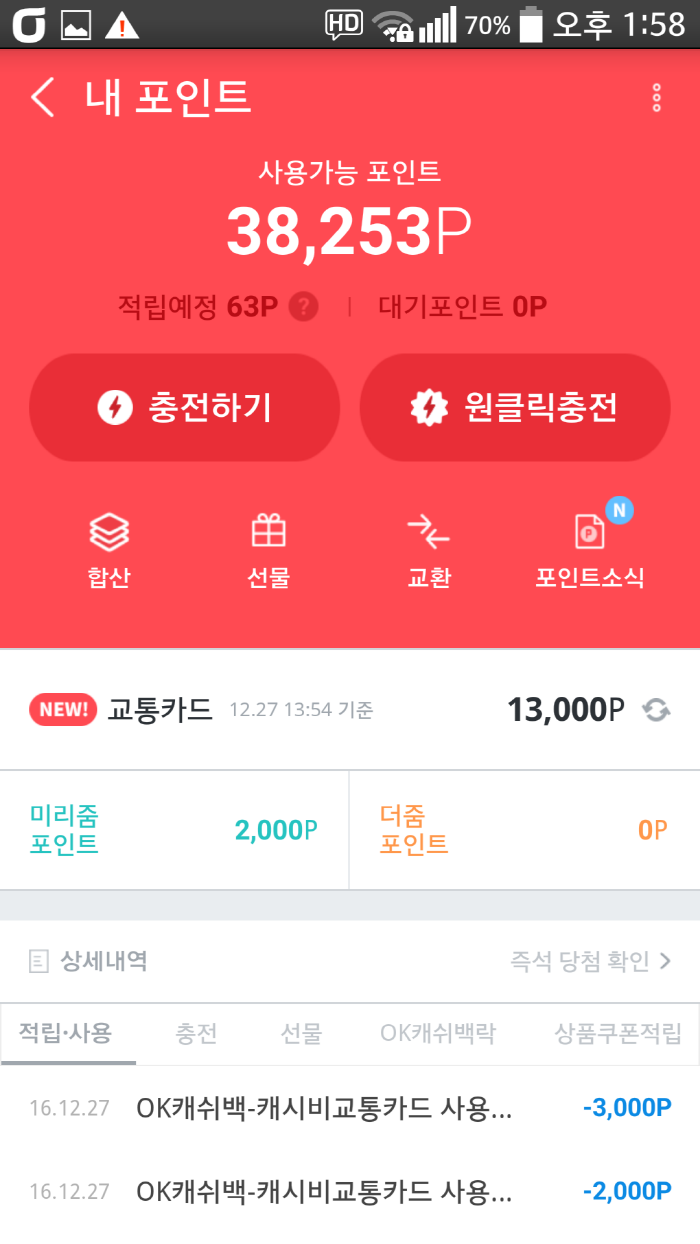Open 선물 gift option

coord(268,550)
